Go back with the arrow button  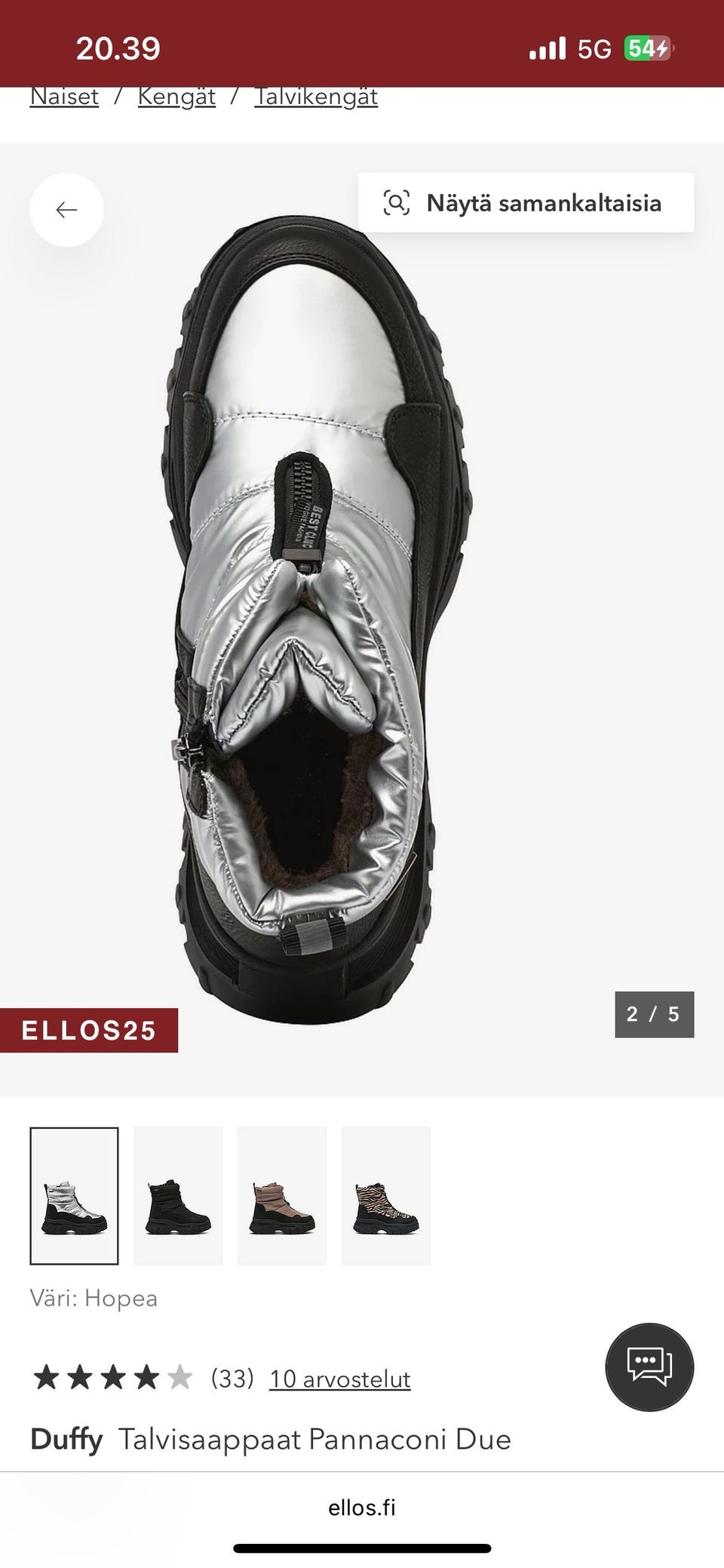(x=66, y=210)
